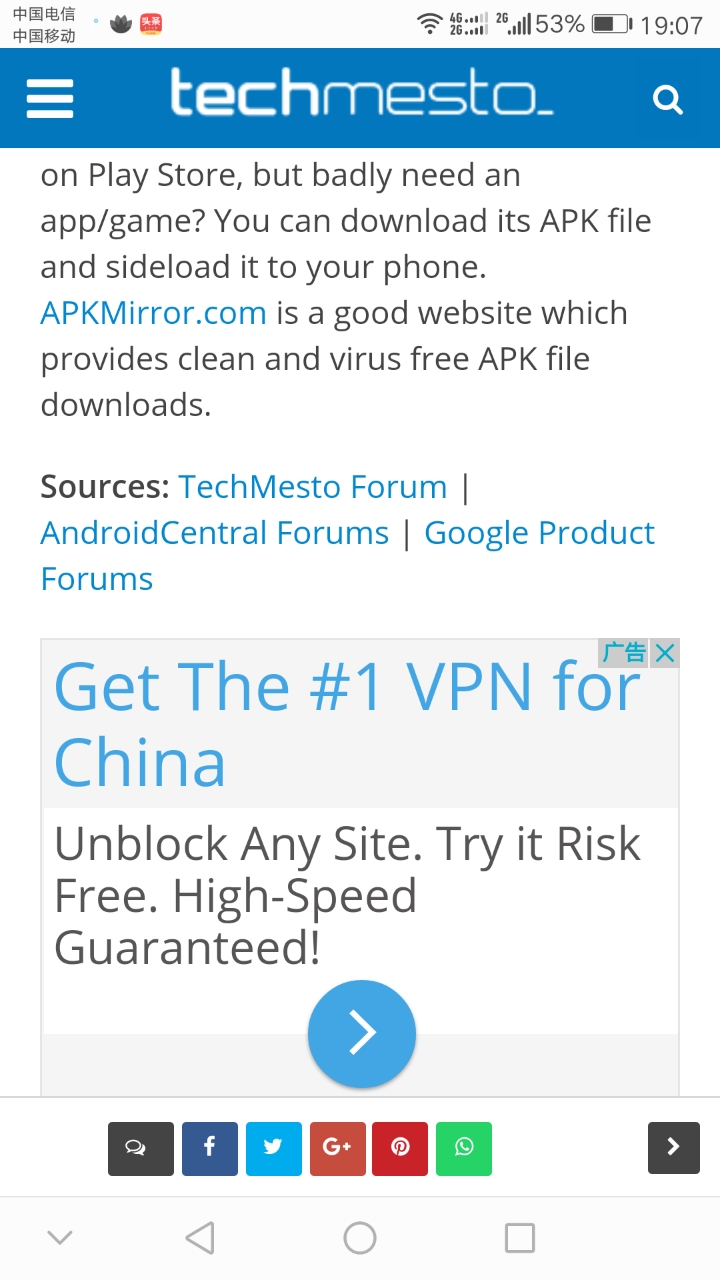Open the hamburger navigation menu
This screenshot has width=720, height=1280.
[49, 98]
